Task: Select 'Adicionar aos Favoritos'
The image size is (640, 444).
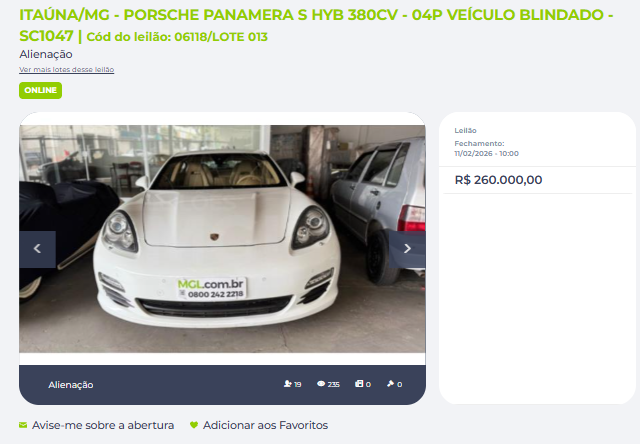Action: click(264, 425)
